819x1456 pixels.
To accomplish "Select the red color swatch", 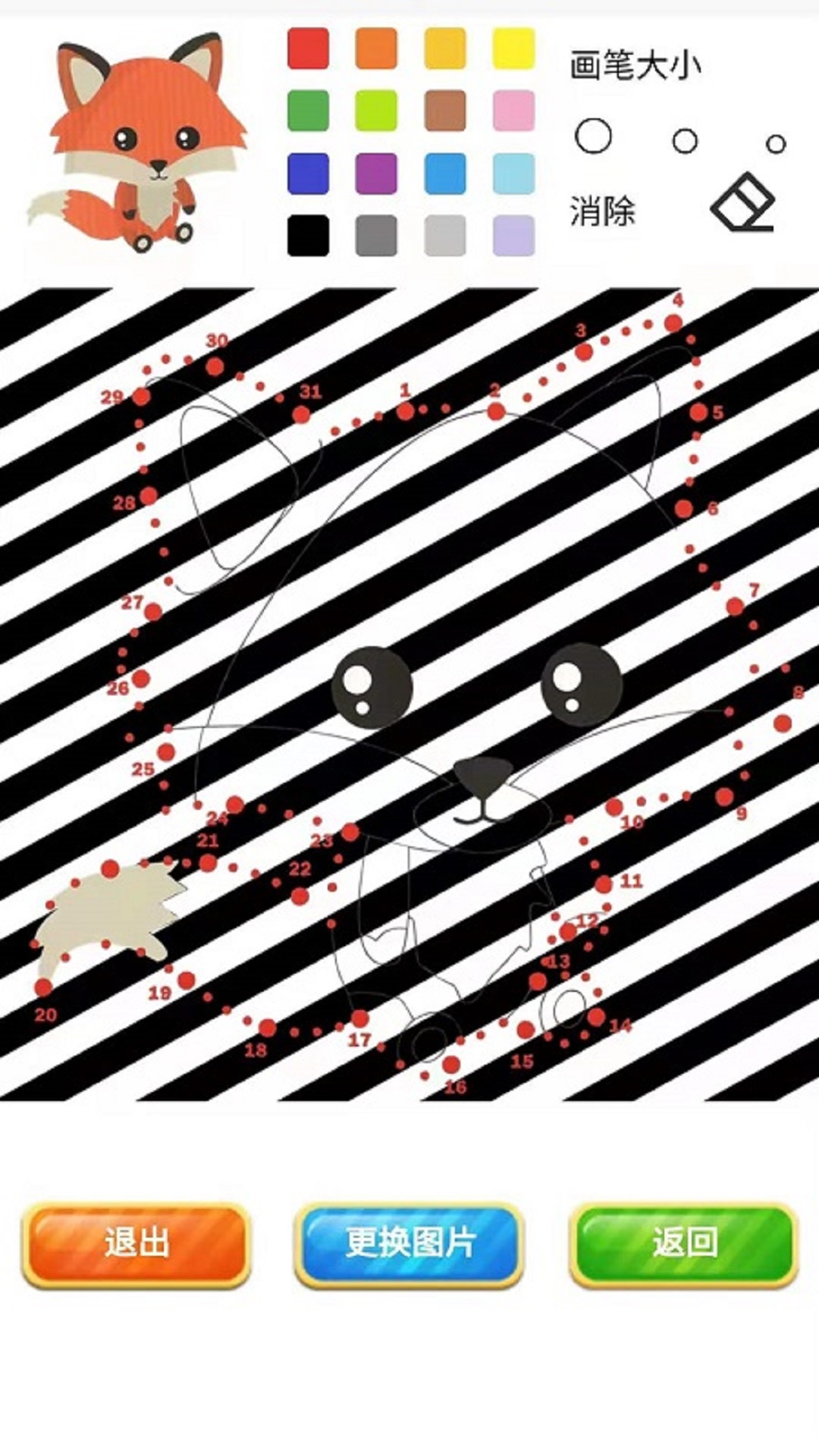I will point(308,49).
